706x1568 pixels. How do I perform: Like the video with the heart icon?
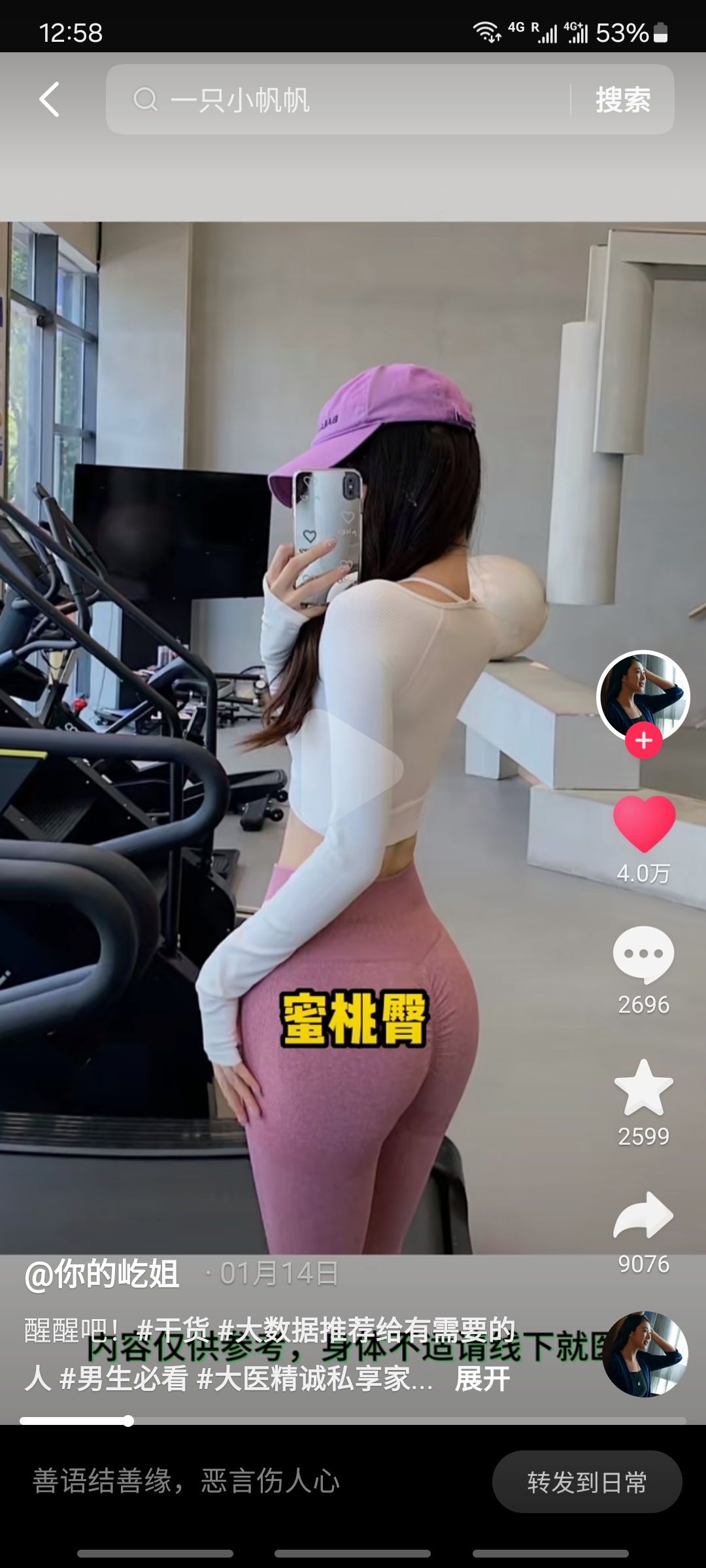click(643, 823)
